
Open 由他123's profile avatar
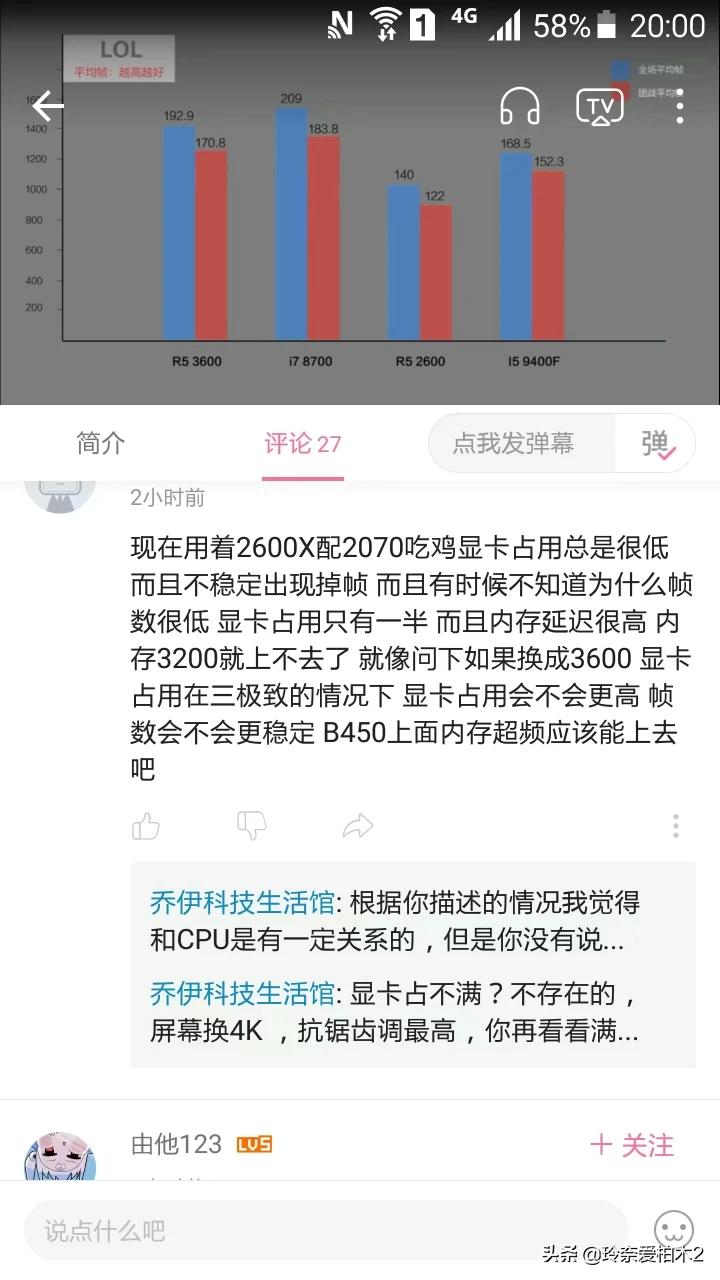pos(59,1160)
